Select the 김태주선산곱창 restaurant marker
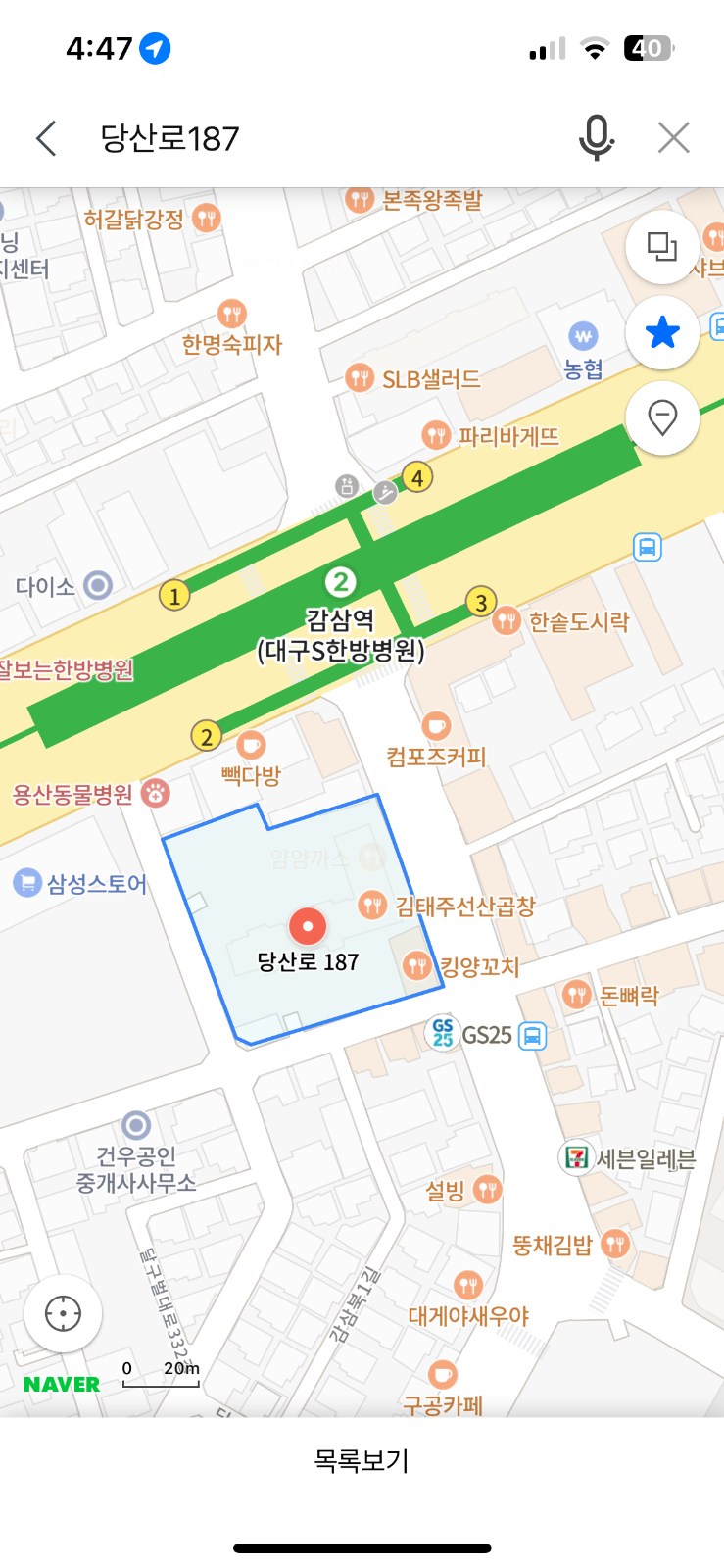Image resolution: width=724 pixels, height=1568 pixels. tap(372, 905)
